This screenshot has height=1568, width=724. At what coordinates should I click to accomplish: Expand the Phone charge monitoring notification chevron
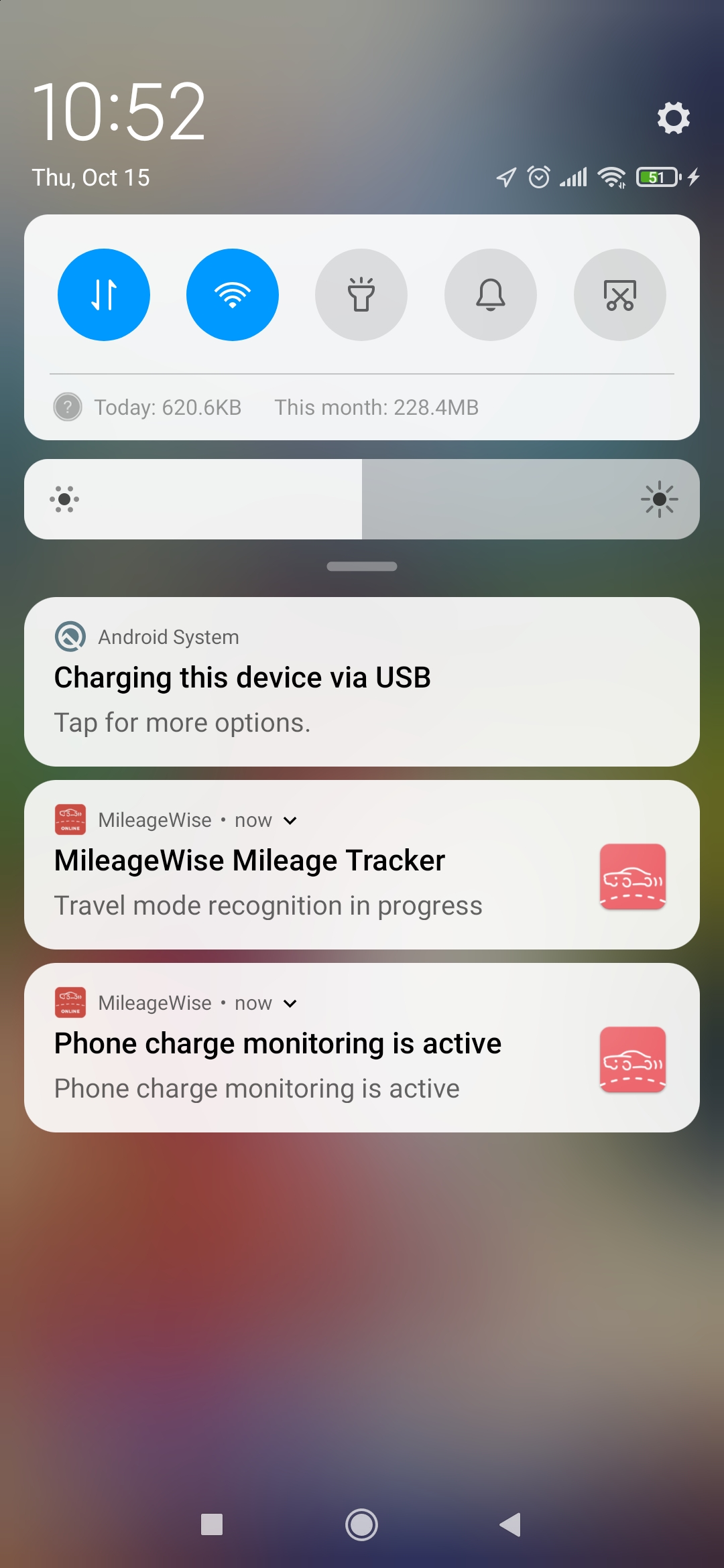[290, 1004]
